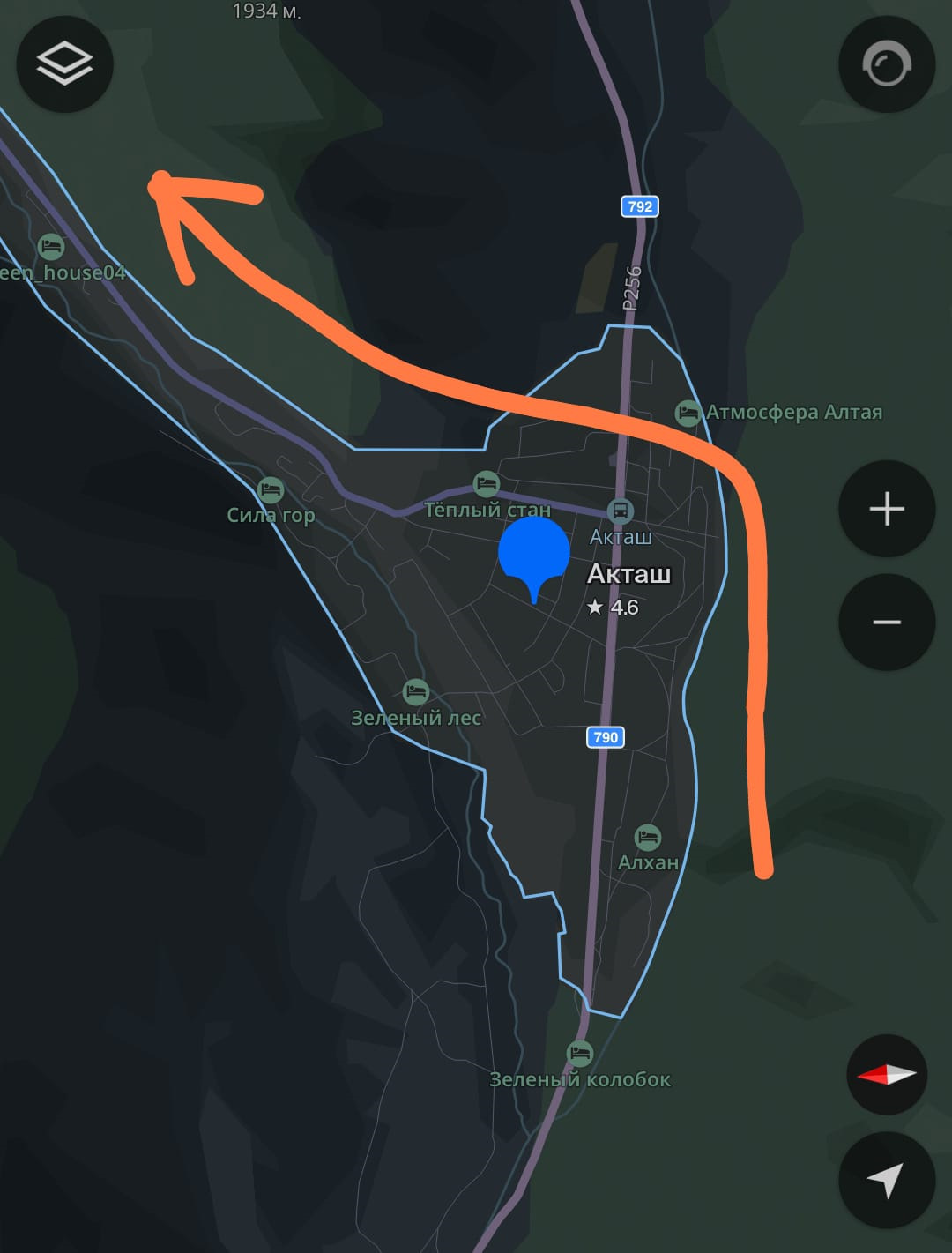
Task: Open the map layers menu
Action: coord(64,63)
